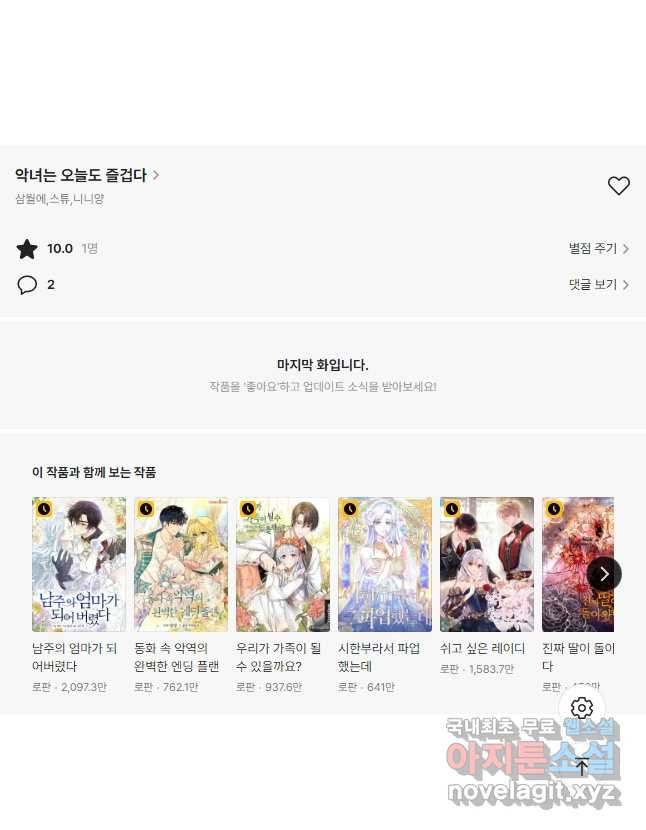
Task: Open 쉬고 싶은 레이디
Action: (x=487, y=564)
